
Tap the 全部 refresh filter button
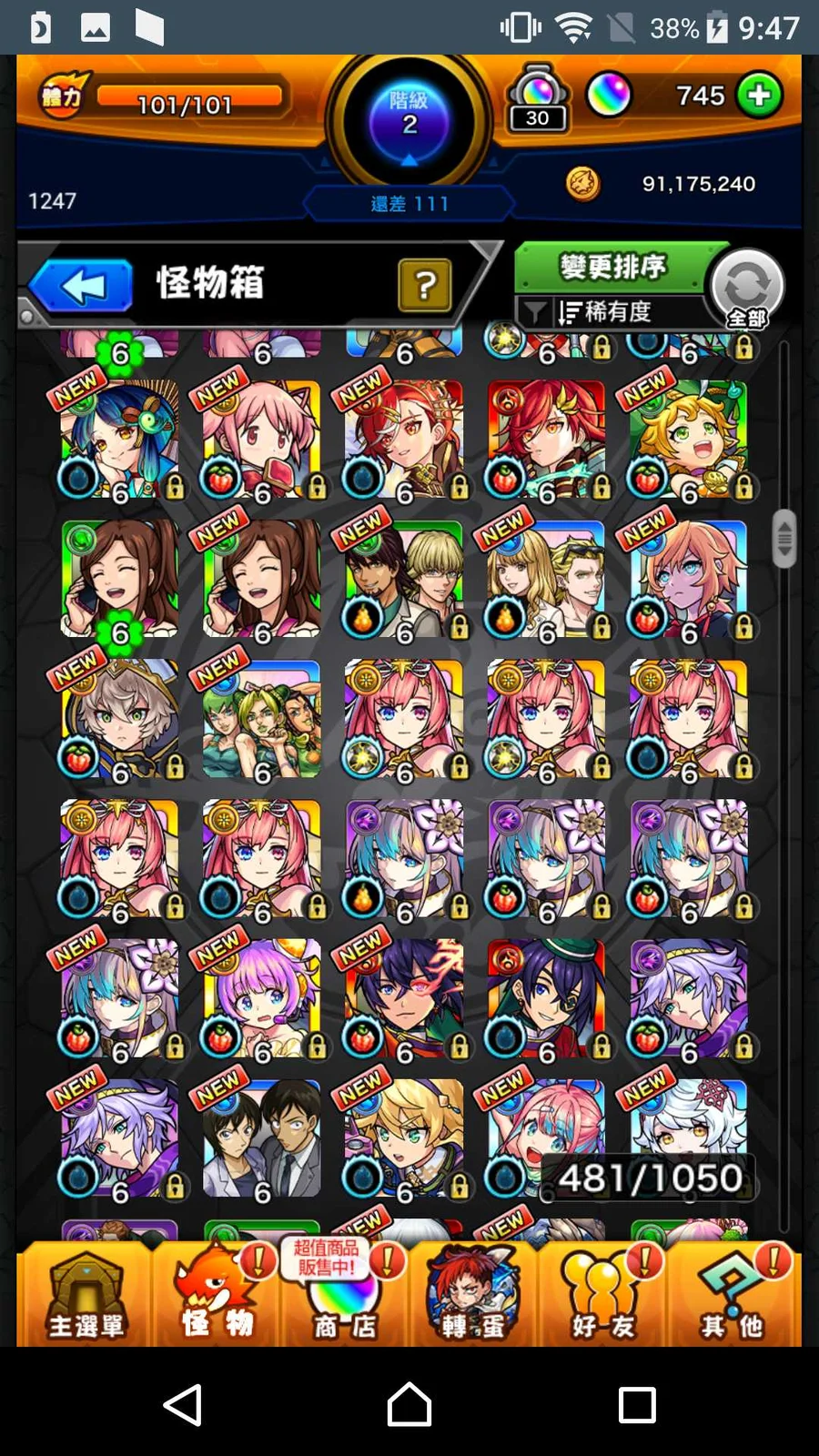click(x=746, y=288)
